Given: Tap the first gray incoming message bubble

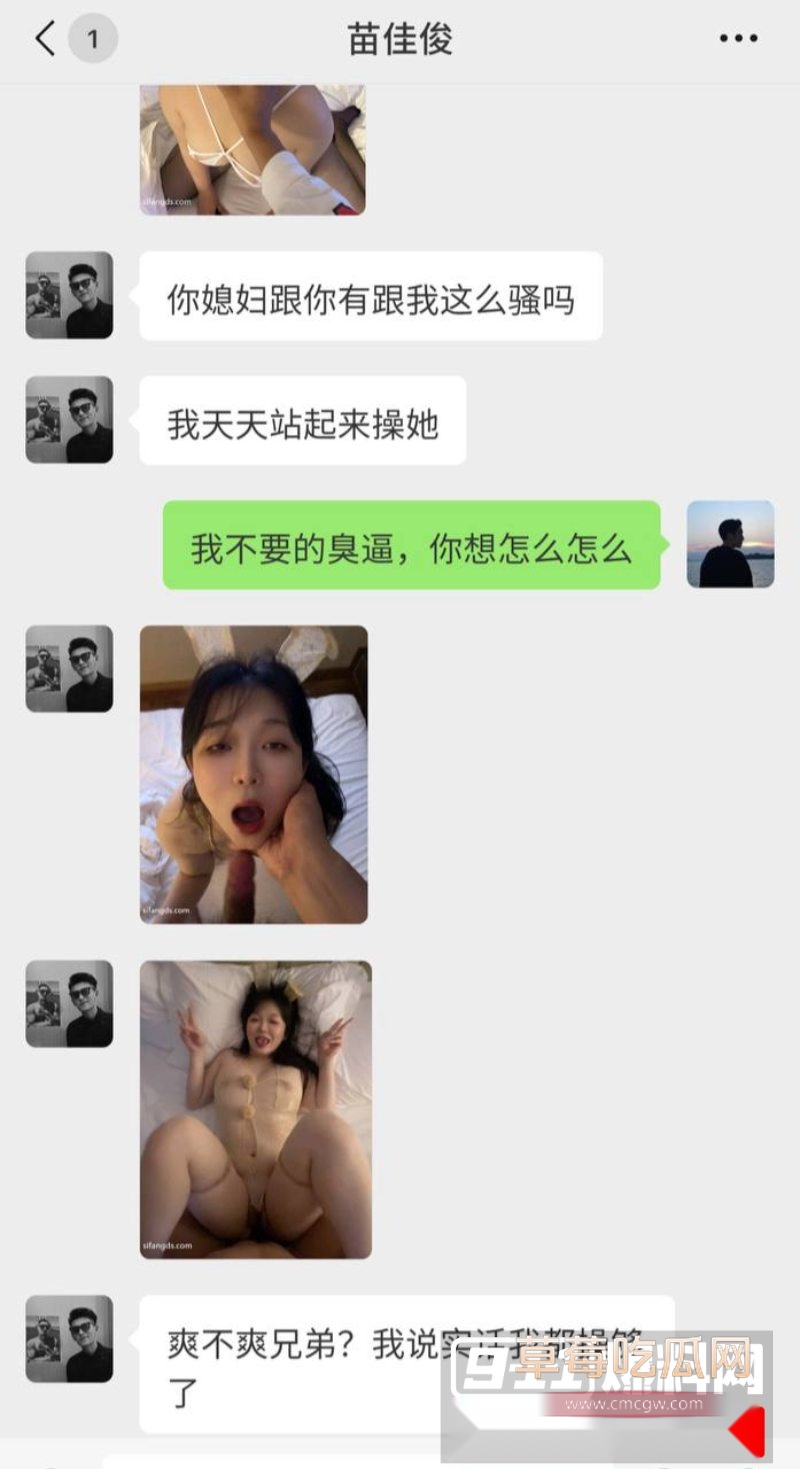Looking at the screenshot, I should [x=371, y=297].
